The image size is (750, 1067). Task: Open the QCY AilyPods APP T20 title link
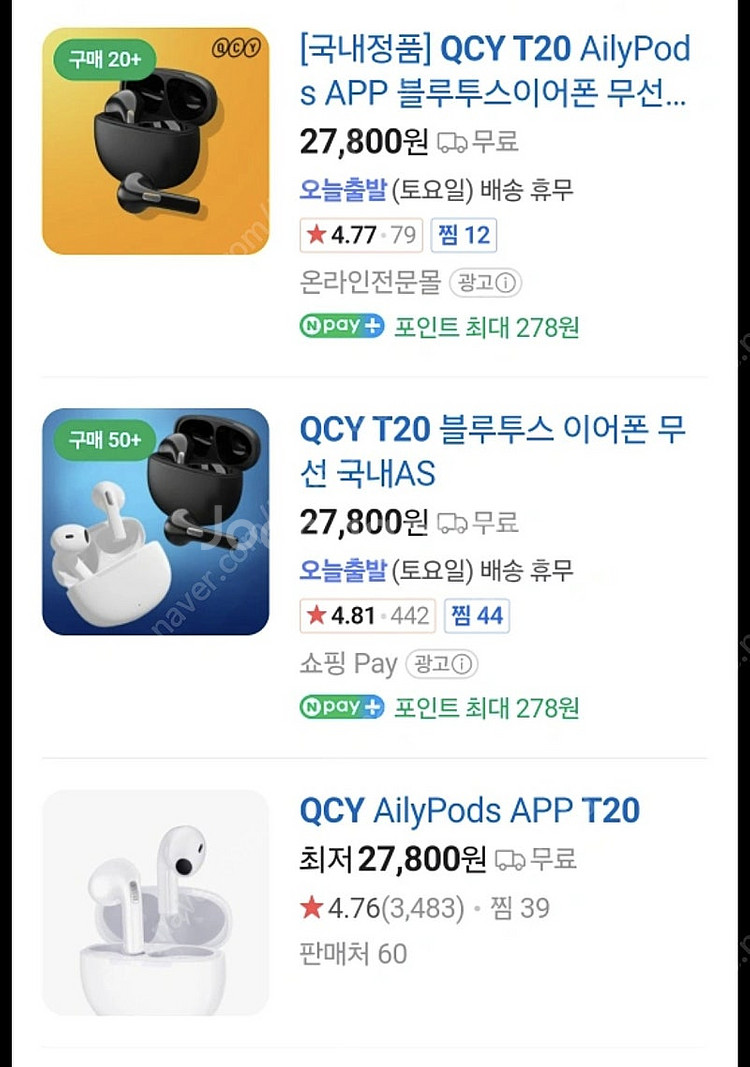click(x=469, y=810)
